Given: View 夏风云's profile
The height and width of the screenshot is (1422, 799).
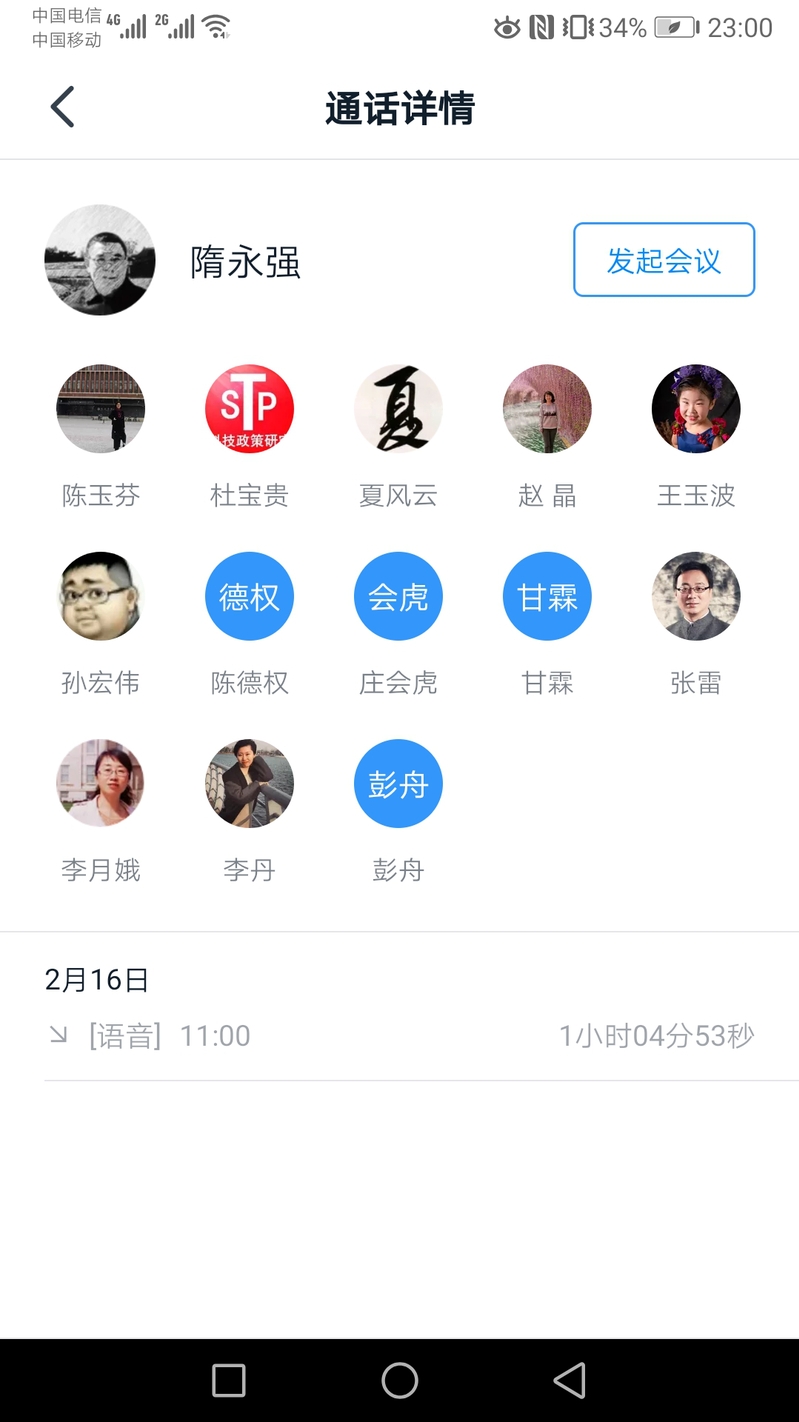Looking at the screenshot, I should coord(398,409).
